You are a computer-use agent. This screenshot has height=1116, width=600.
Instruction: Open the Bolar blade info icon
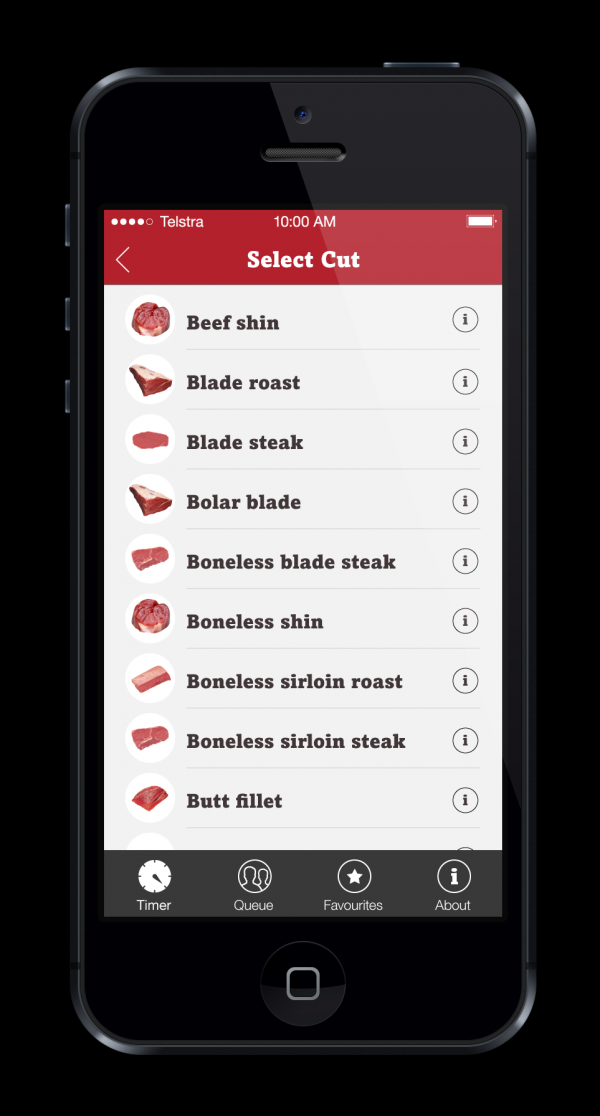(x=465, y=501)
